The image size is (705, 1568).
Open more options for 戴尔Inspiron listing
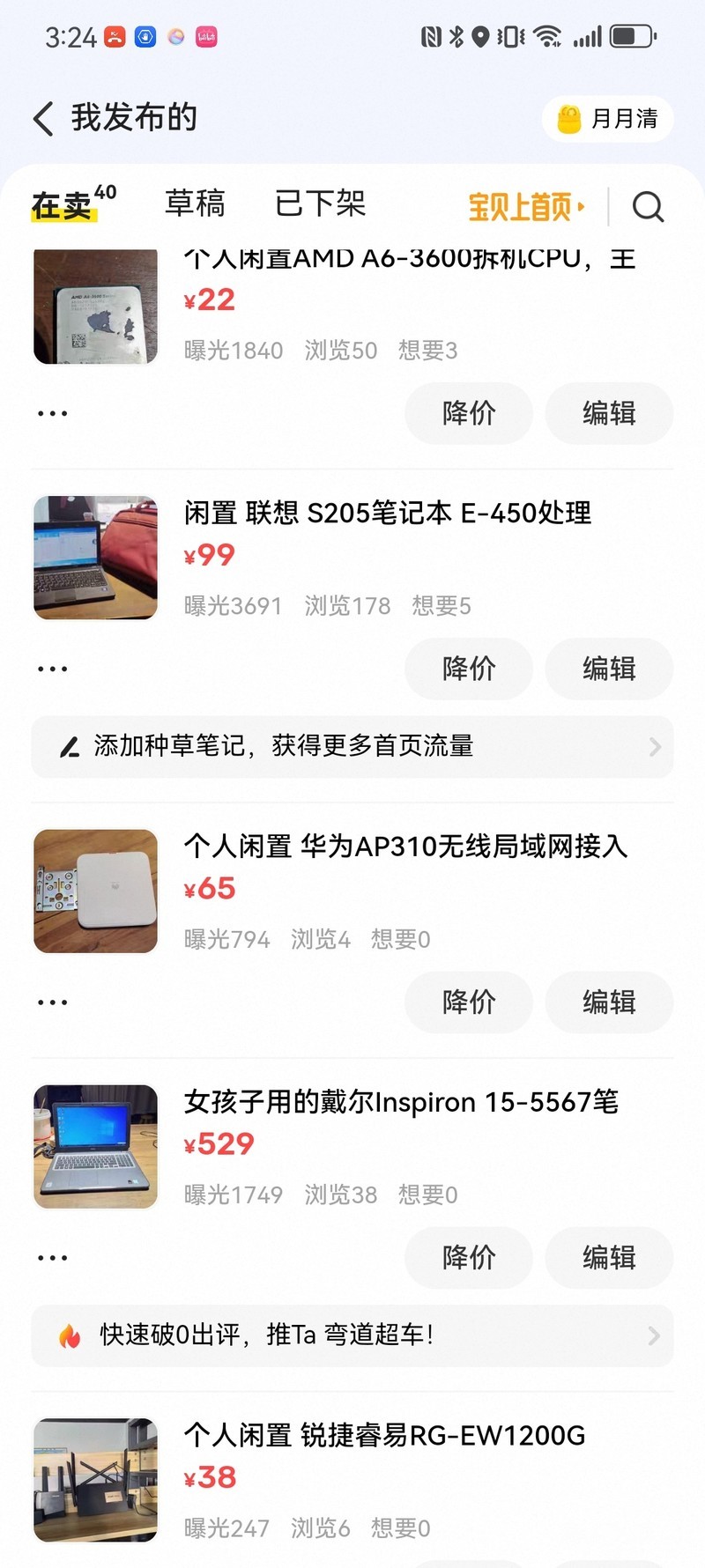tap(52, 1258)
